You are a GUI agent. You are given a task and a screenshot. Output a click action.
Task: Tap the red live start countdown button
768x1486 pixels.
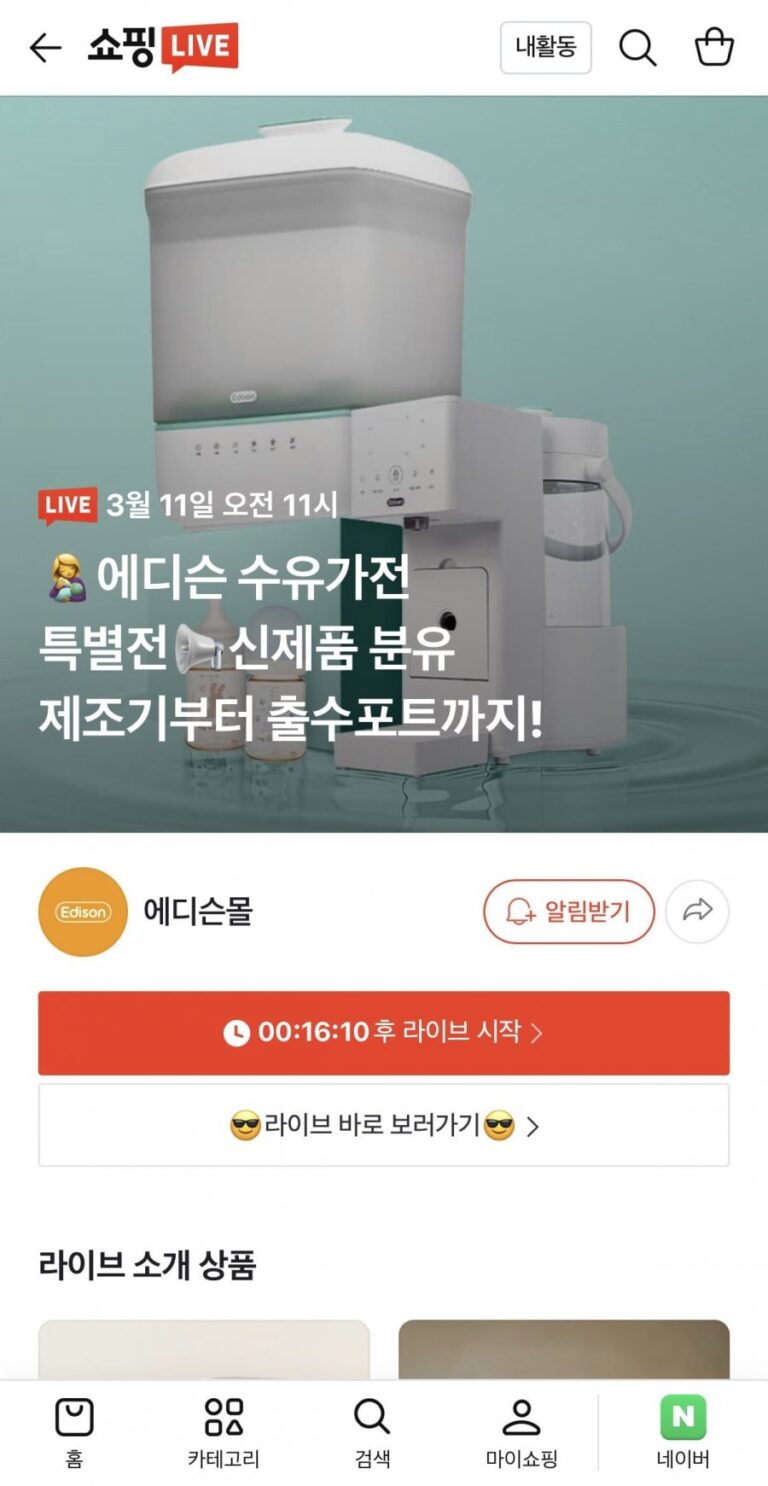point(384,1032)
